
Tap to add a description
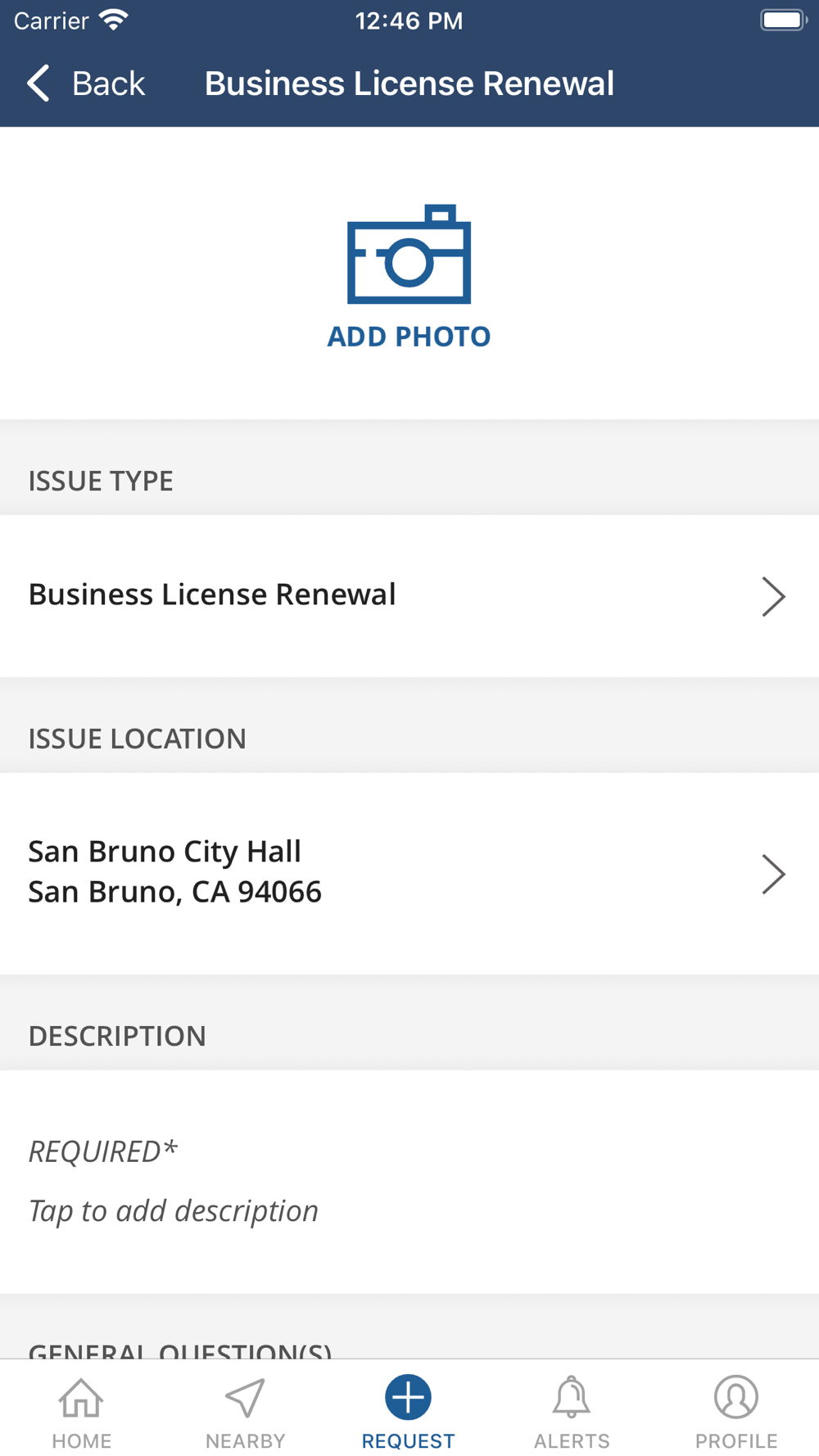(x=409, y=1182)
